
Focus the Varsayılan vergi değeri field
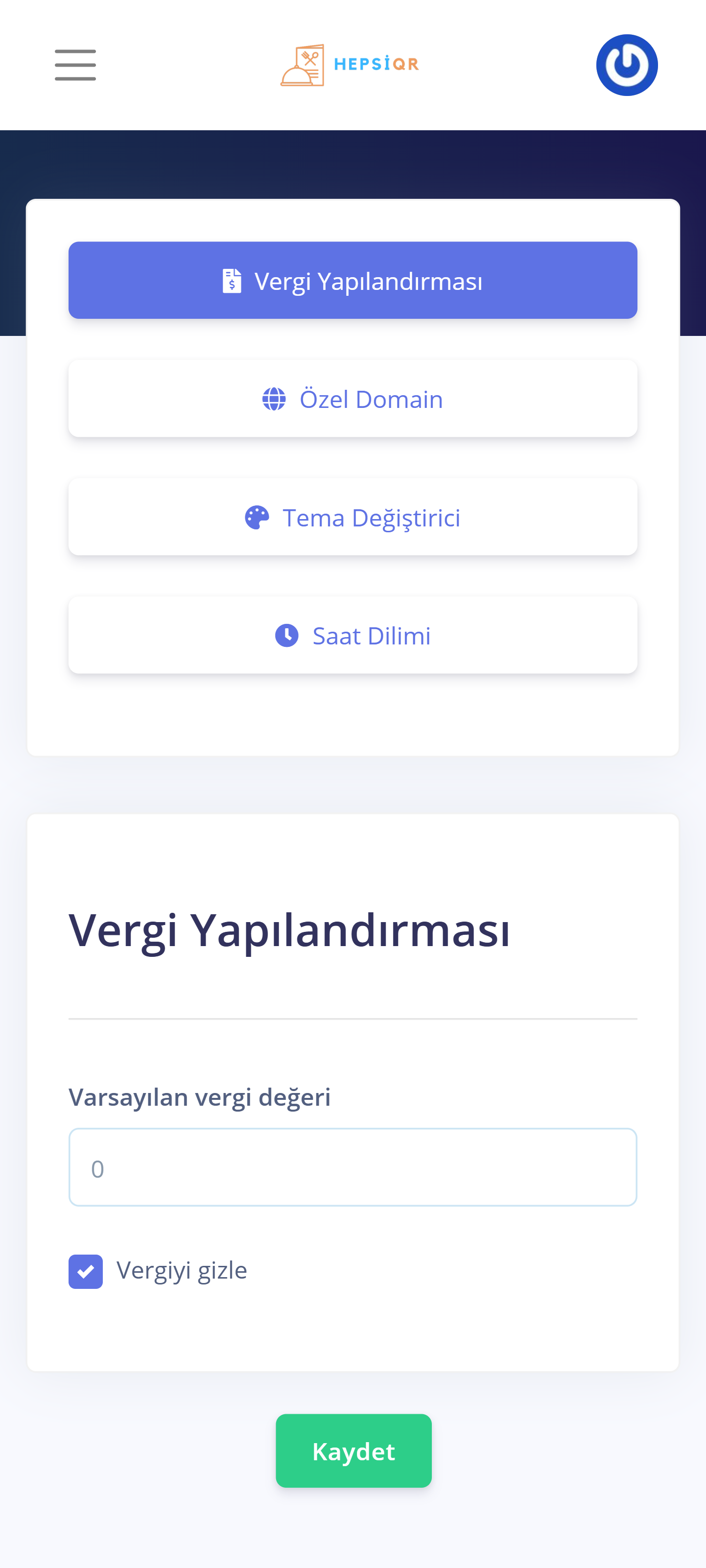tap(353, 1167)
